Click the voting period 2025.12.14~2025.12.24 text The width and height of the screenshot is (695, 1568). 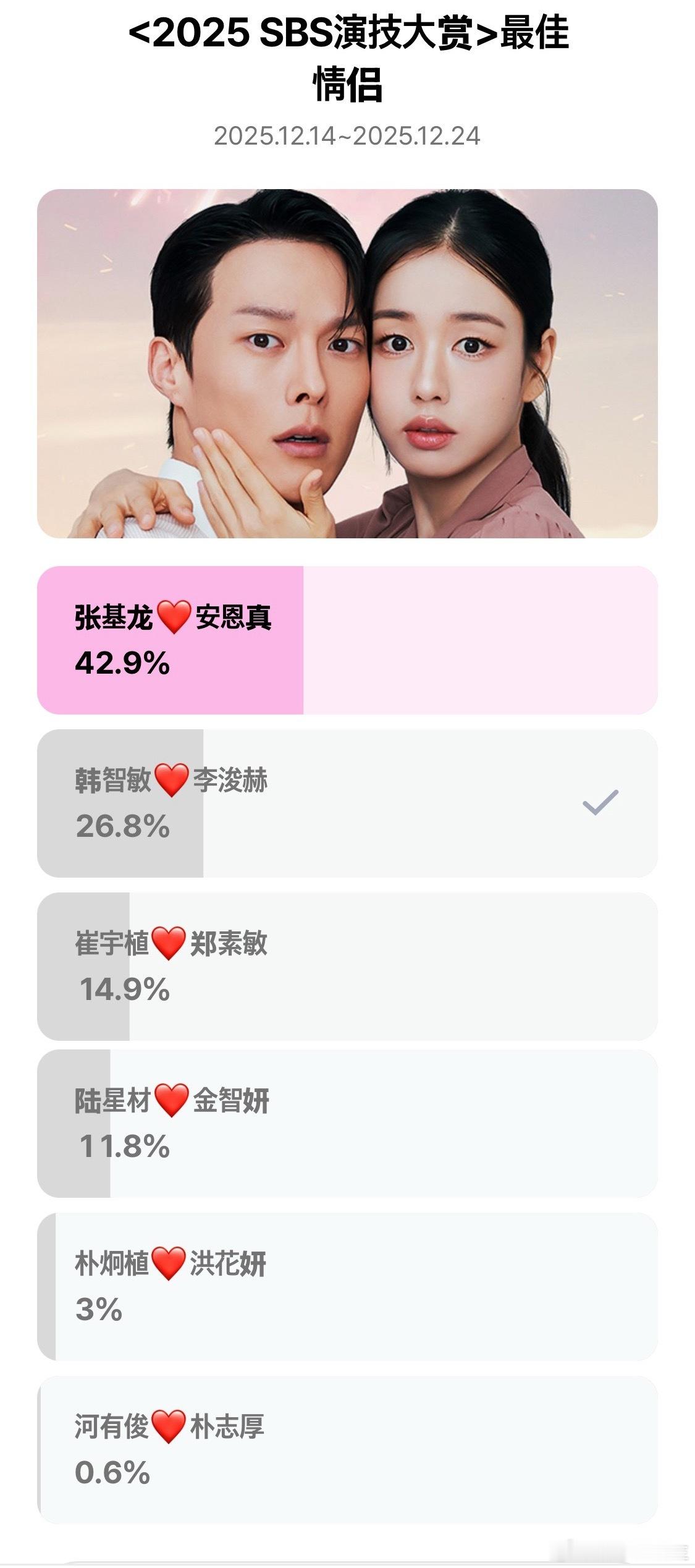click(347, 135)
